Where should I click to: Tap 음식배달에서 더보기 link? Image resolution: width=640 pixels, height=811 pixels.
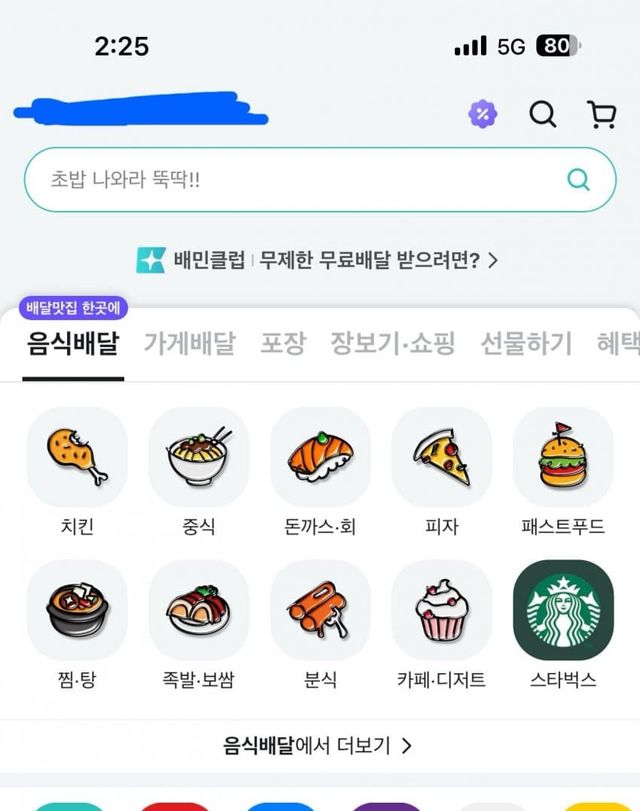point(318,745)
